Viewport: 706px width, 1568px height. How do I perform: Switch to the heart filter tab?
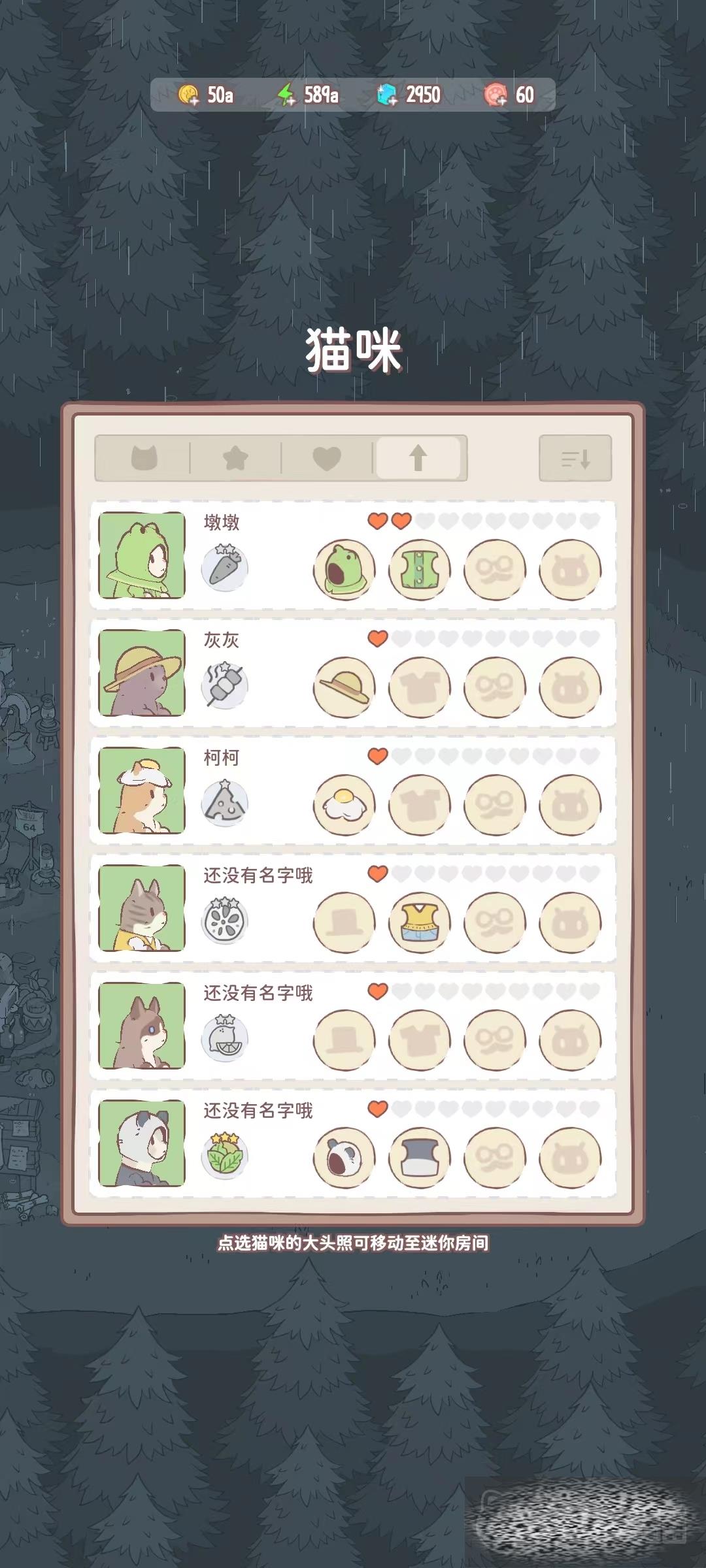click(327, 458)
